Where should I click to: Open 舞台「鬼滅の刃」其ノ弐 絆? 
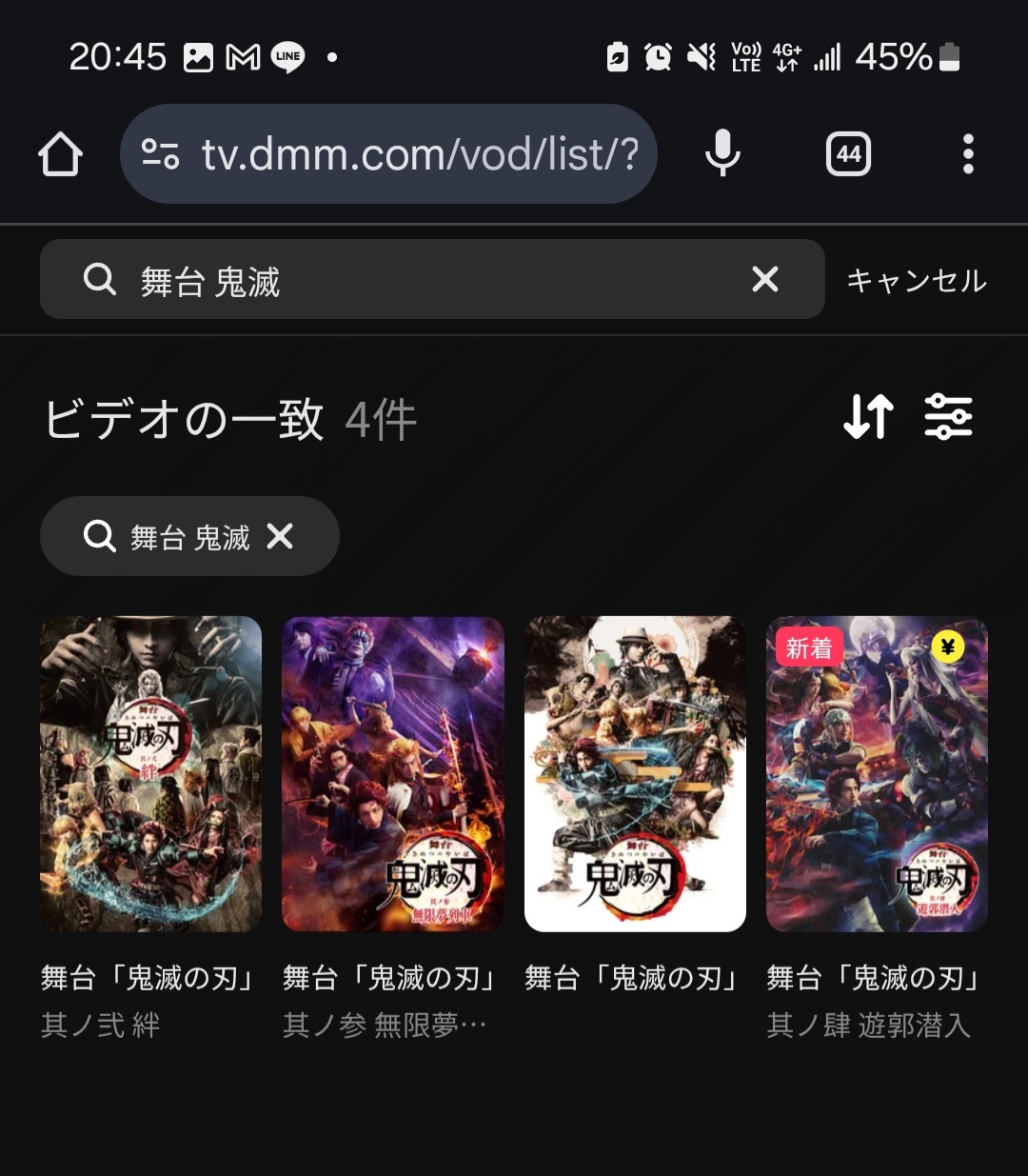(x=150, y=773)
